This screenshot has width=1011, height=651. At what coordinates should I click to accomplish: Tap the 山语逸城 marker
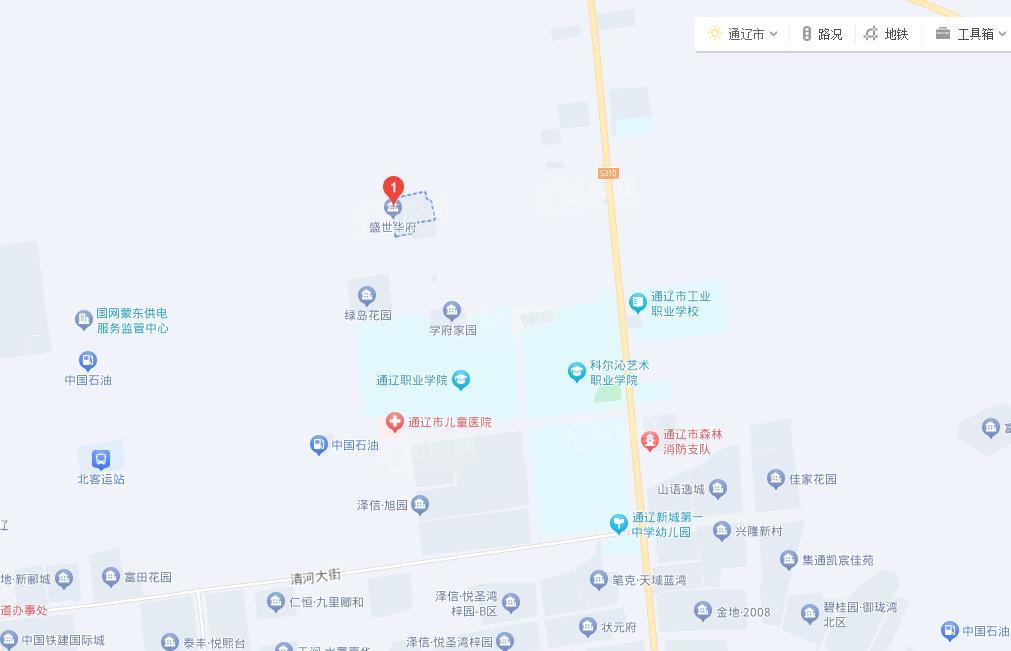(x=718, y=489)
